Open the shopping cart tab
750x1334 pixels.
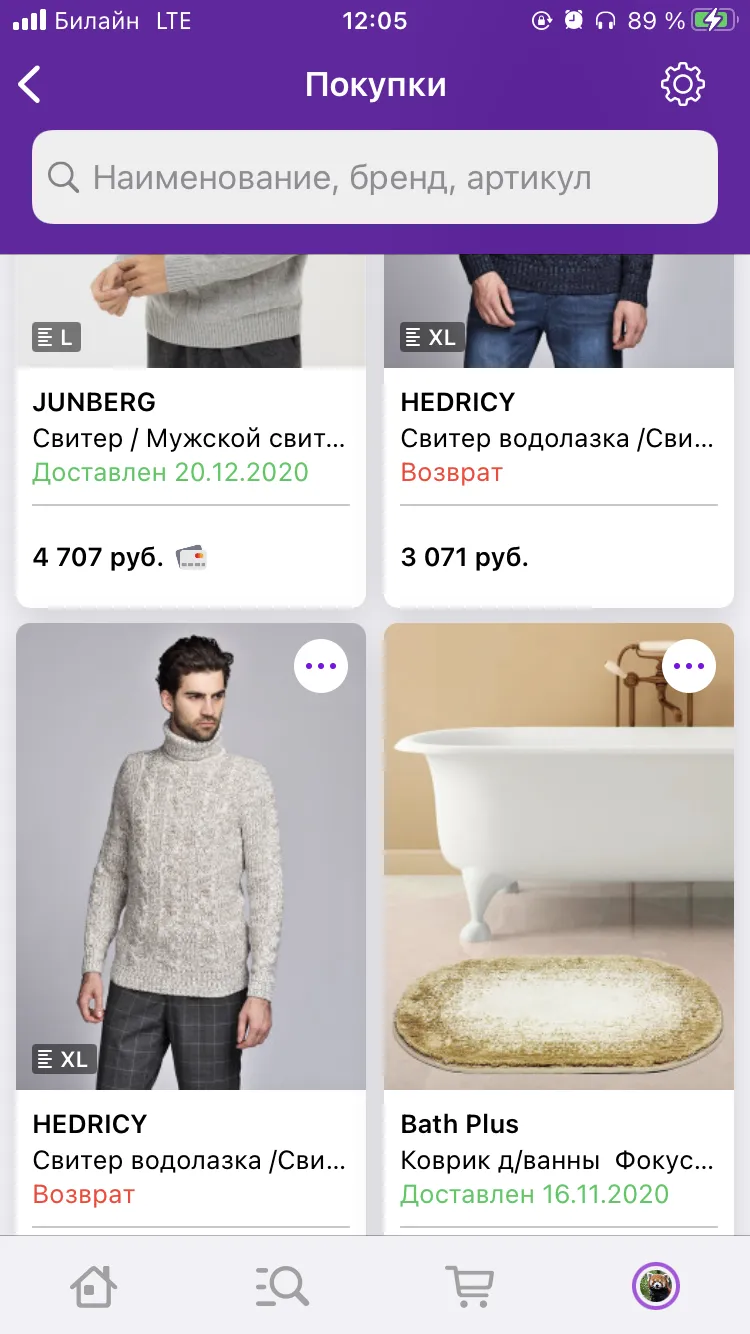pos(469,1285)
